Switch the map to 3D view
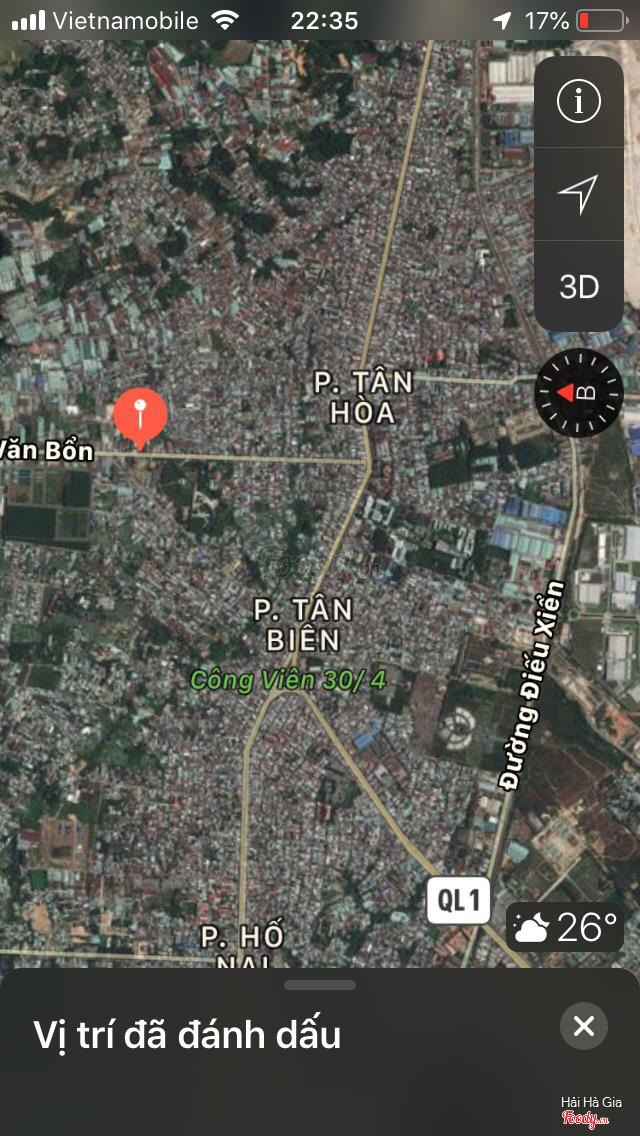Viewport: 640px width, 1136px height. point(578,287)
